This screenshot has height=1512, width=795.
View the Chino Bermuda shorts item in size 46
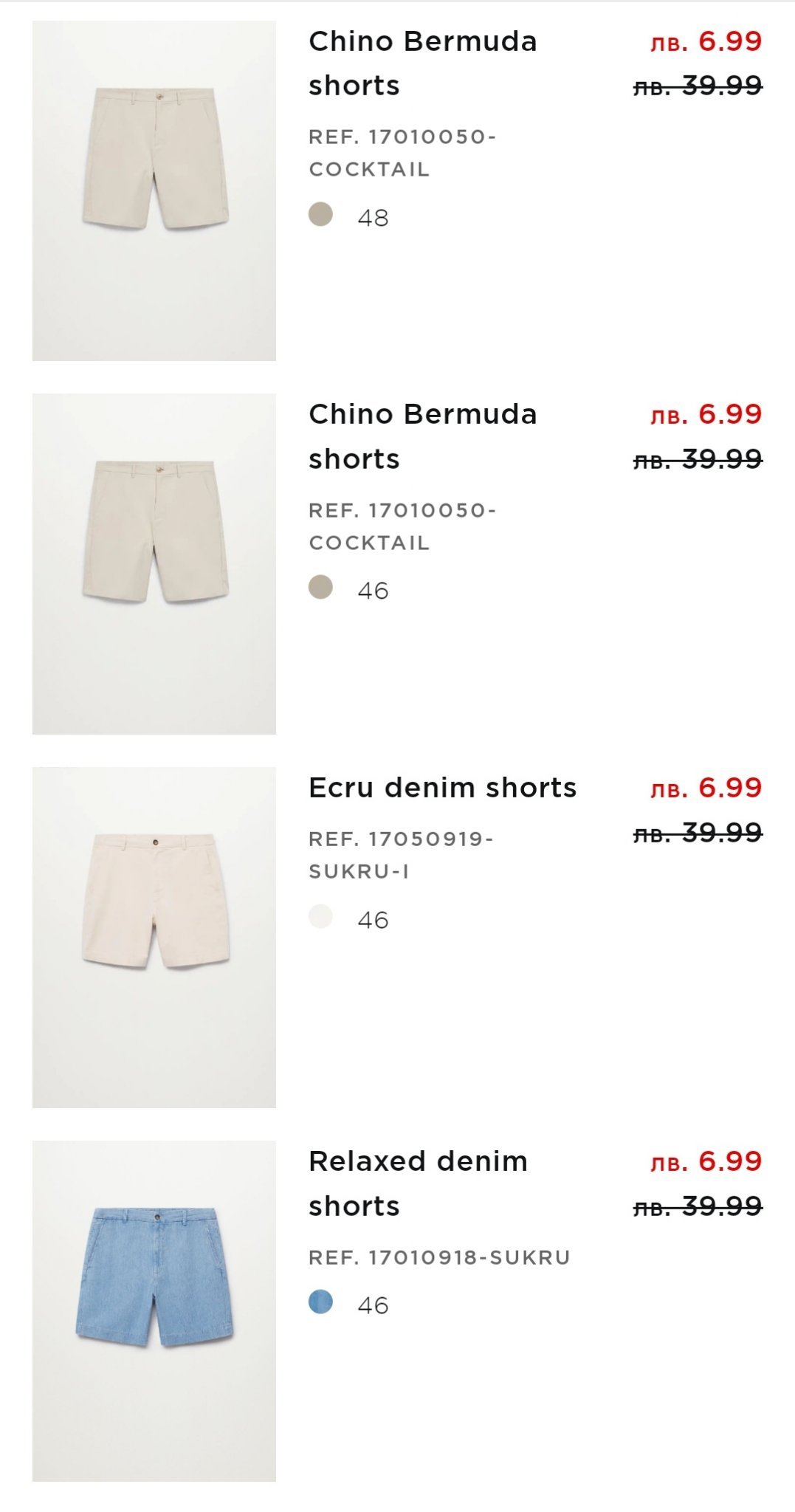pyautogui.click(x=422, y=436)
